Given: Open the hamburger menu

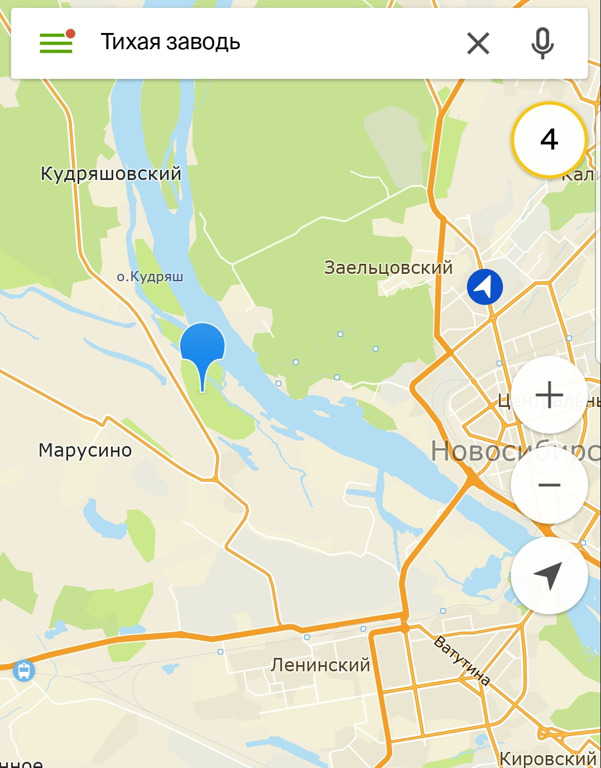Looking at the screenshot, I should (x=56, y=43).
